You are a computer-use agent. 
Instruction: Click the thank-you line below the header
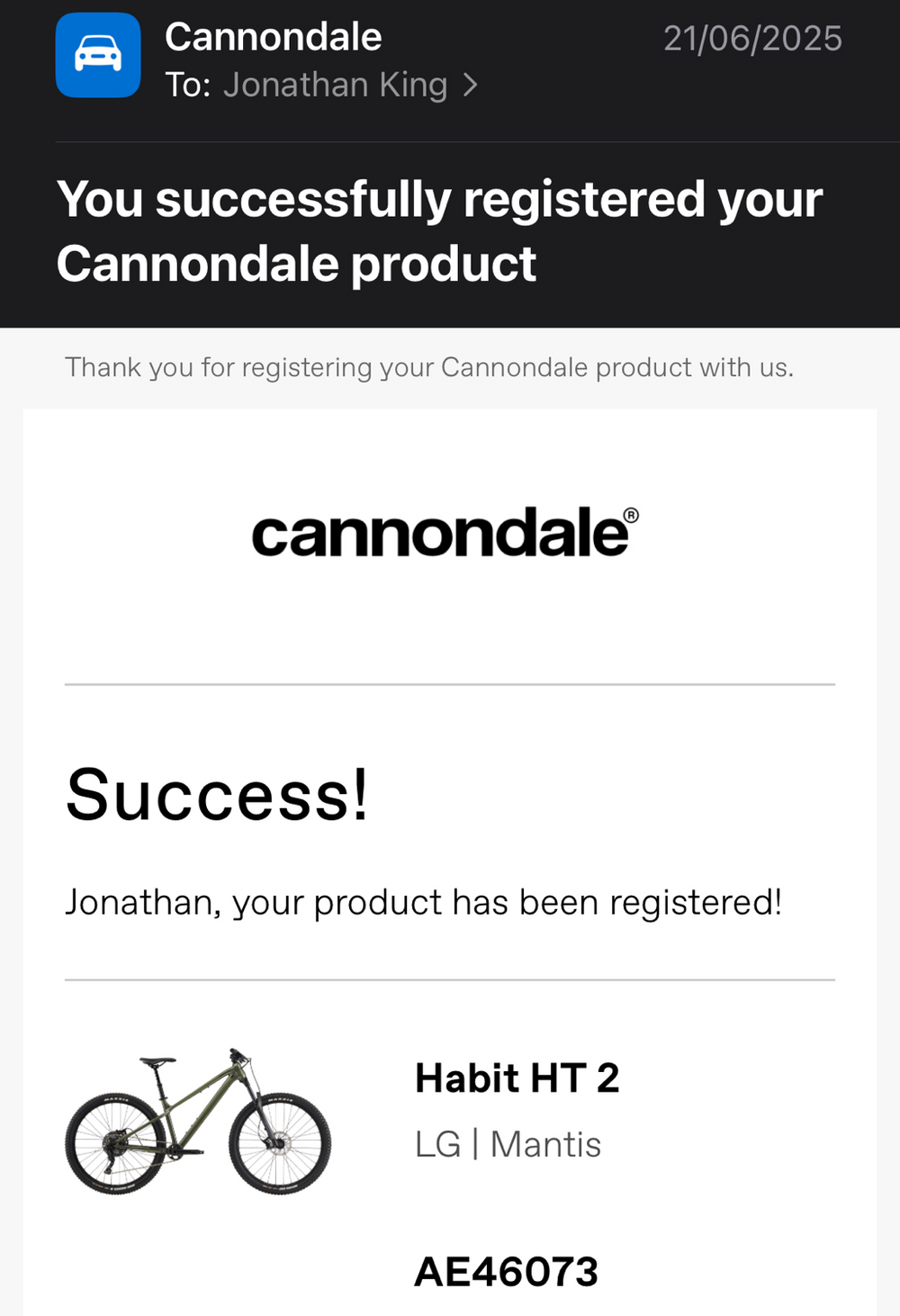(x=429, y=367)
